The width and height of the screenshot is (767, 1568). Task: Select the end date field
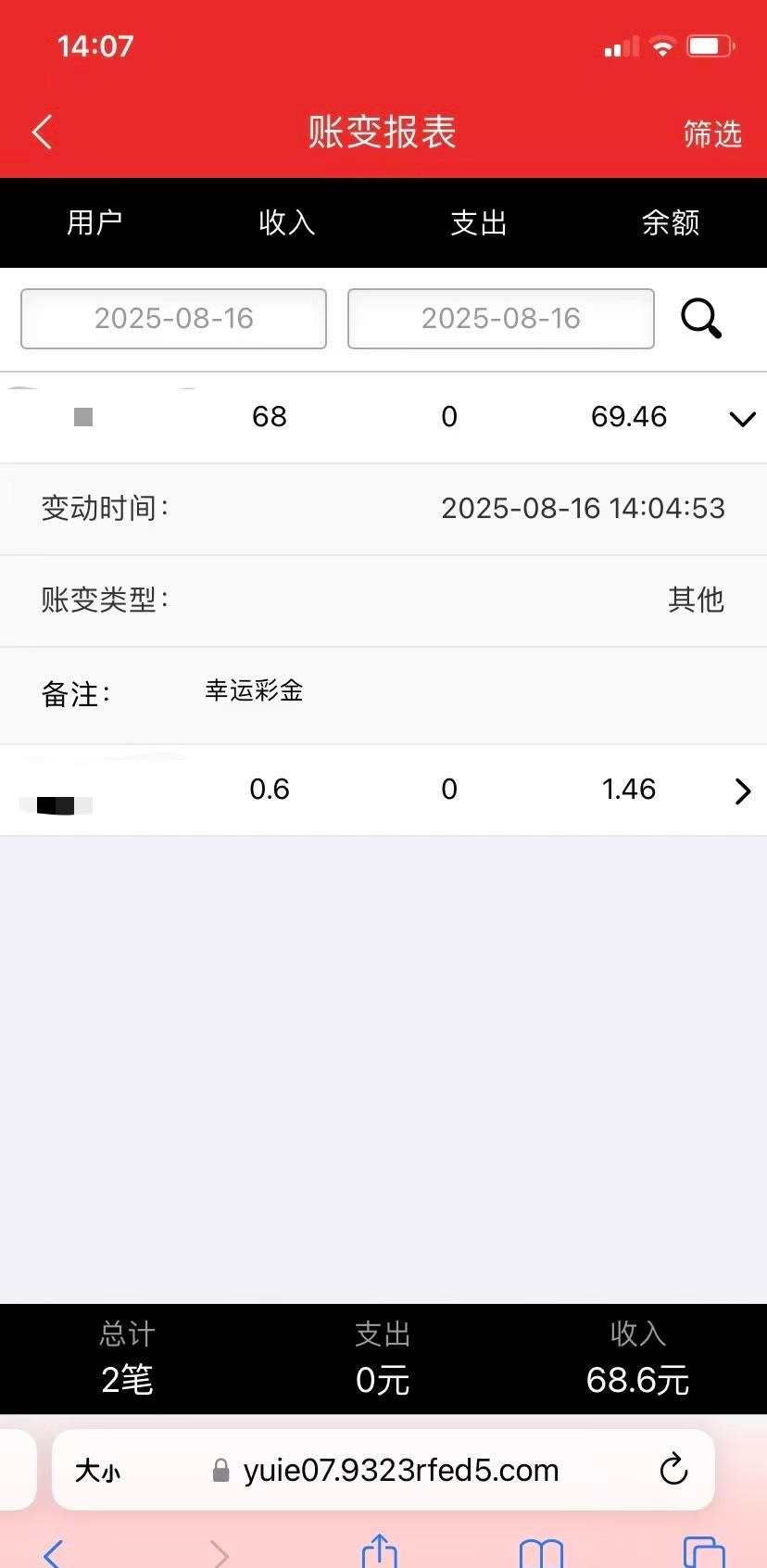(x=500, y=319)
